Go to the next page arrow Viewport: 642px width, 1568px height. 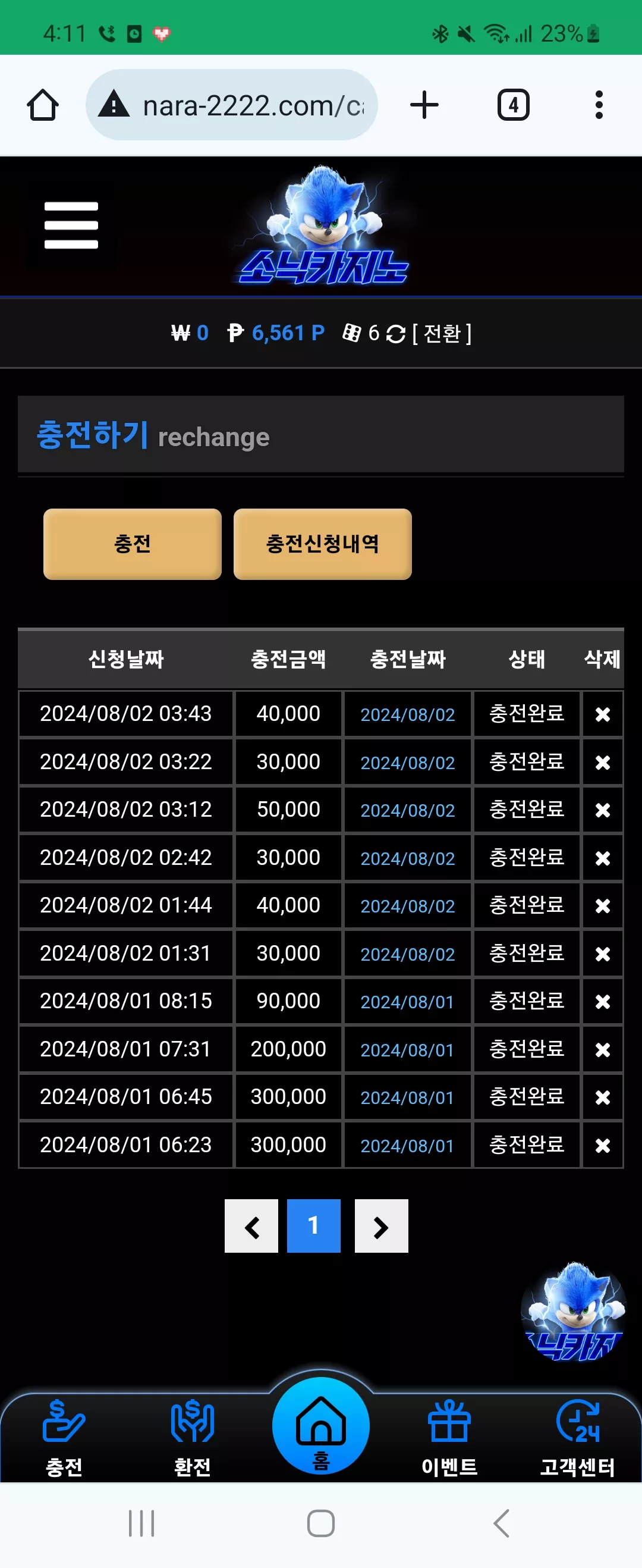(x=382, y=1226)
